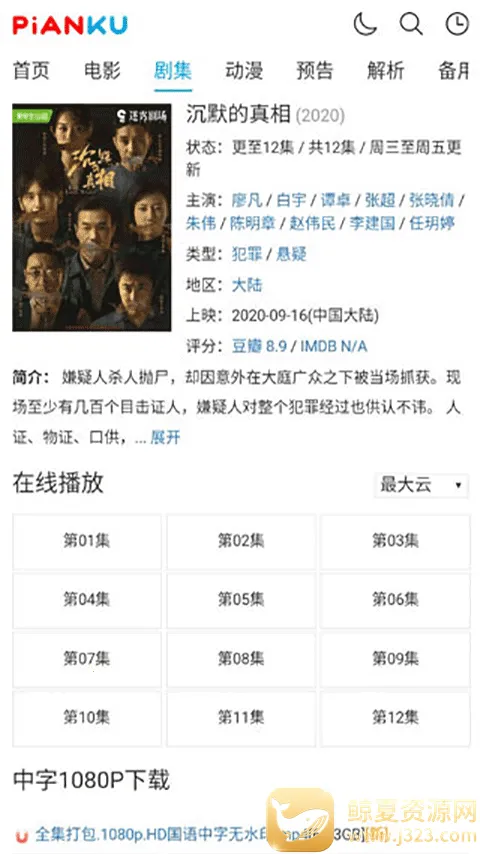The image size is (480, 854).
Task: Toggle night mode with the moon icon
Action: (x=364, y=25)
